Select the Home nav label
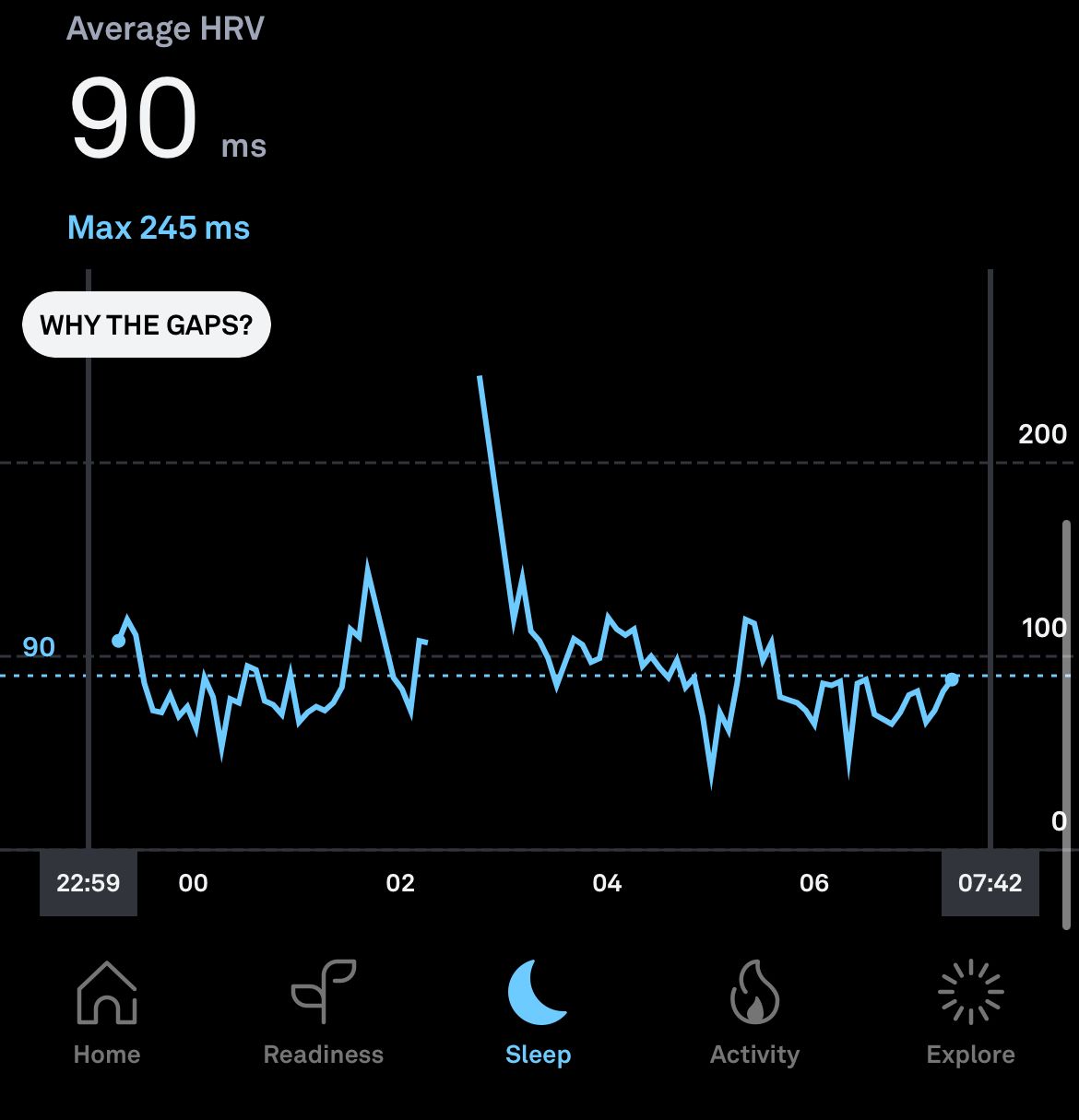This screenshot has height=1120, width=1079. coord(106,1055)
